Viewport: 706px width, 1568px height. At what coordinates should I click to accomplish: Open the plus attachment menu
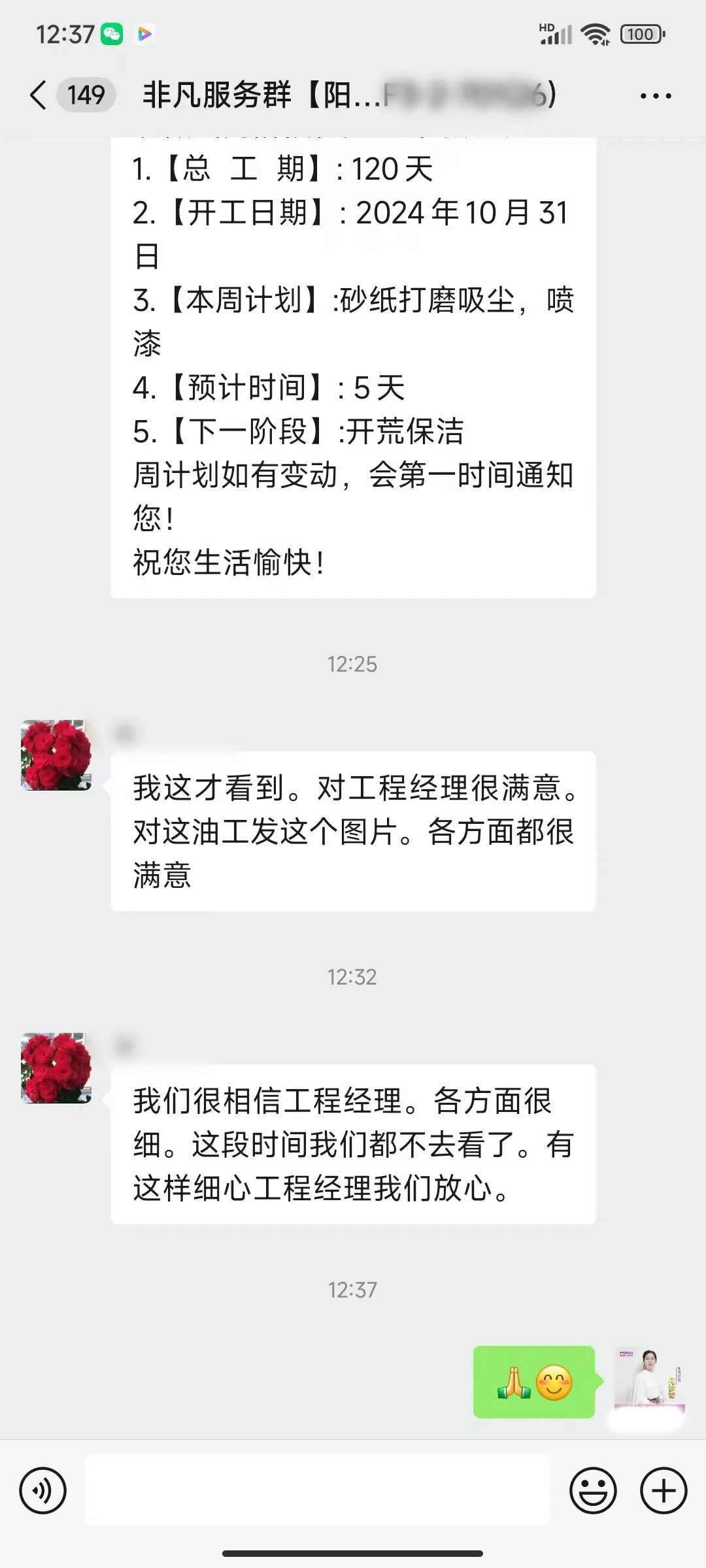(664, 1491)
